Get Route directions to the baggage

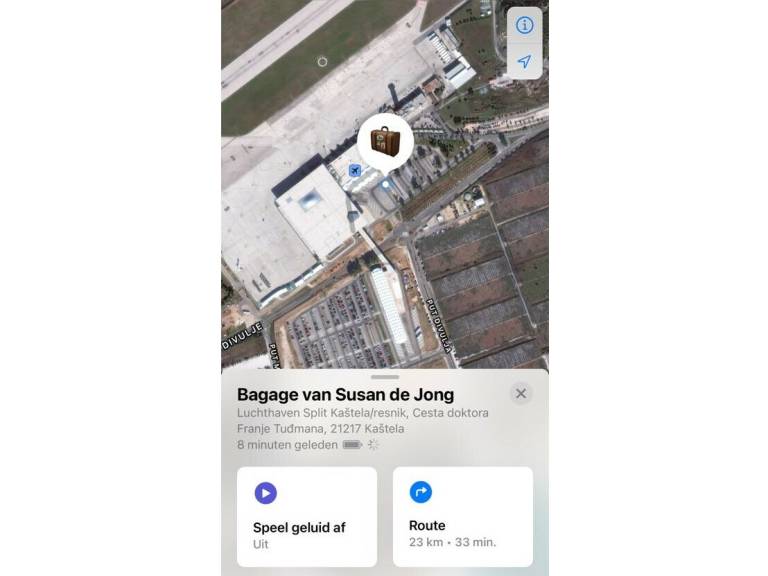462,516
